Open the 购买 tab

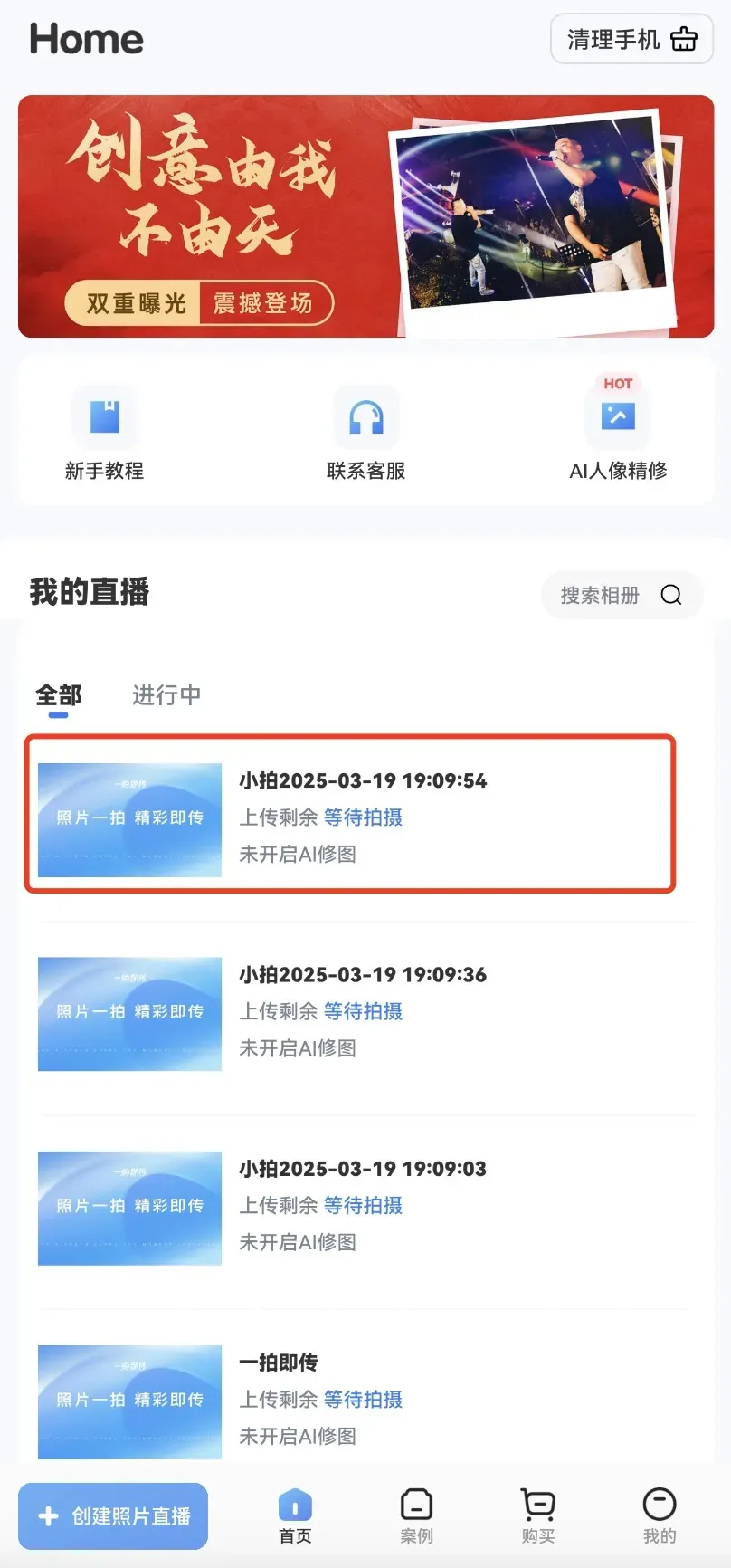click(538, 1516)
